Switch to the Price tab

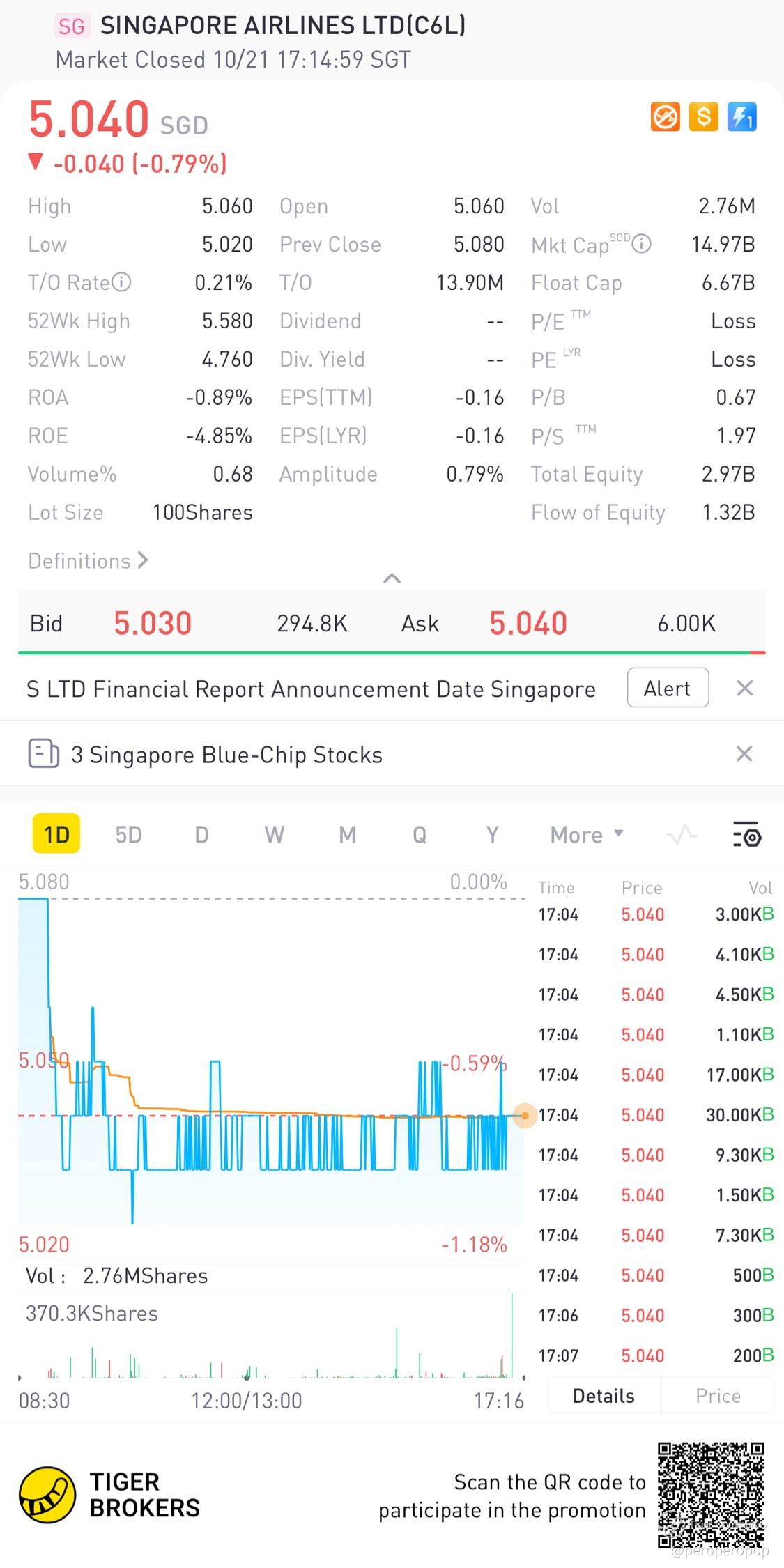click(x=717, y=1396)
